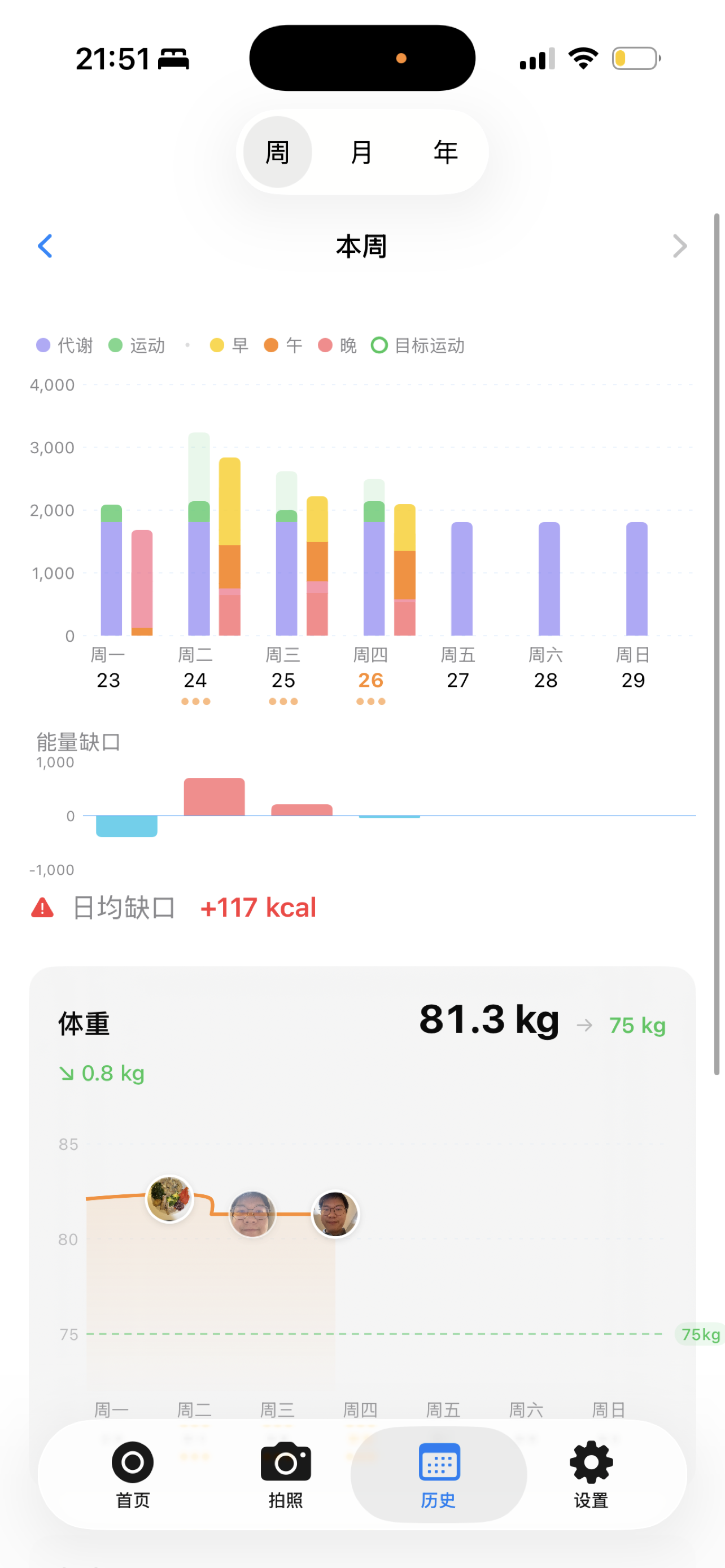
Task: Open the 首页 home screen icon
Action: [132, 1462]
